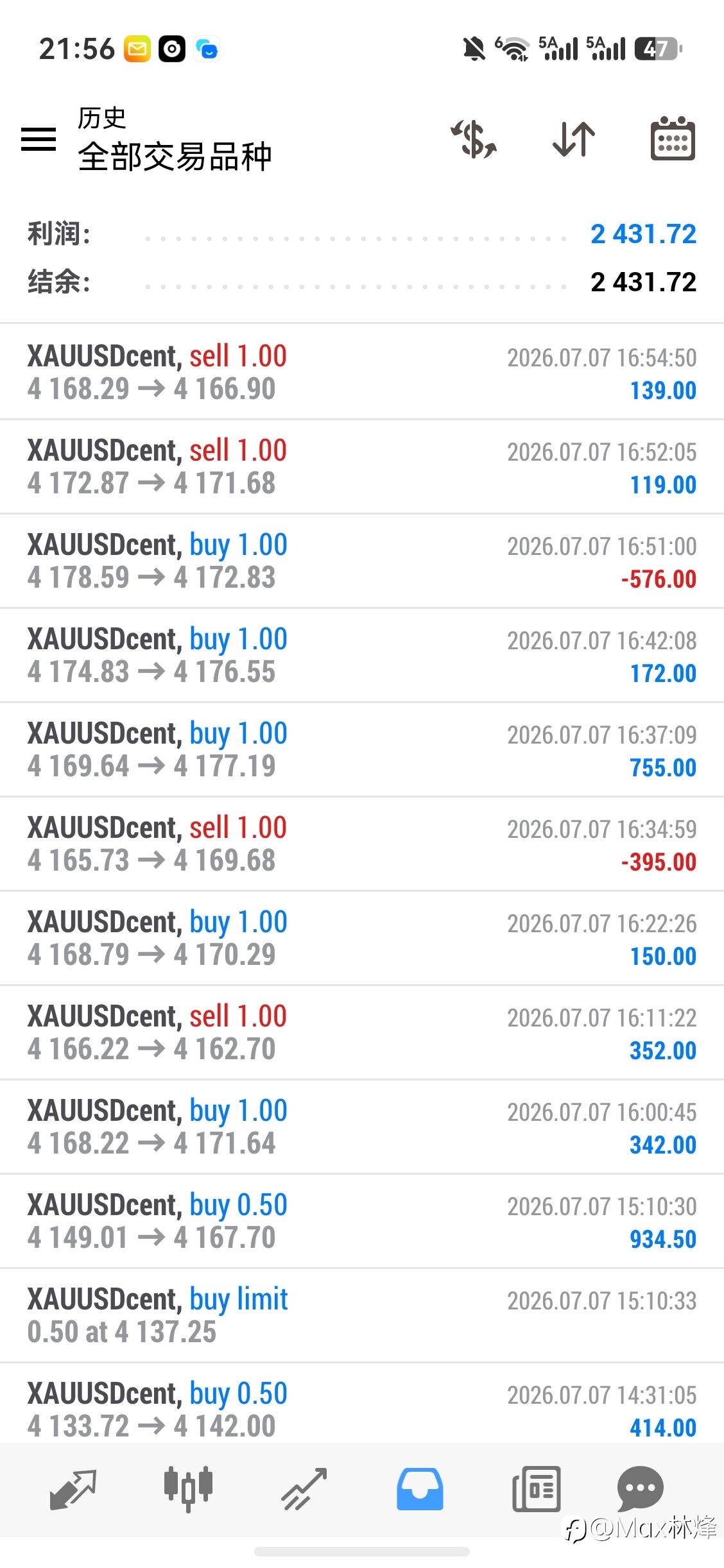This screenshot has height=1568, width=724.
Task: View the buy trade with -576.00 loss
Action: click(x=362, y=561)
